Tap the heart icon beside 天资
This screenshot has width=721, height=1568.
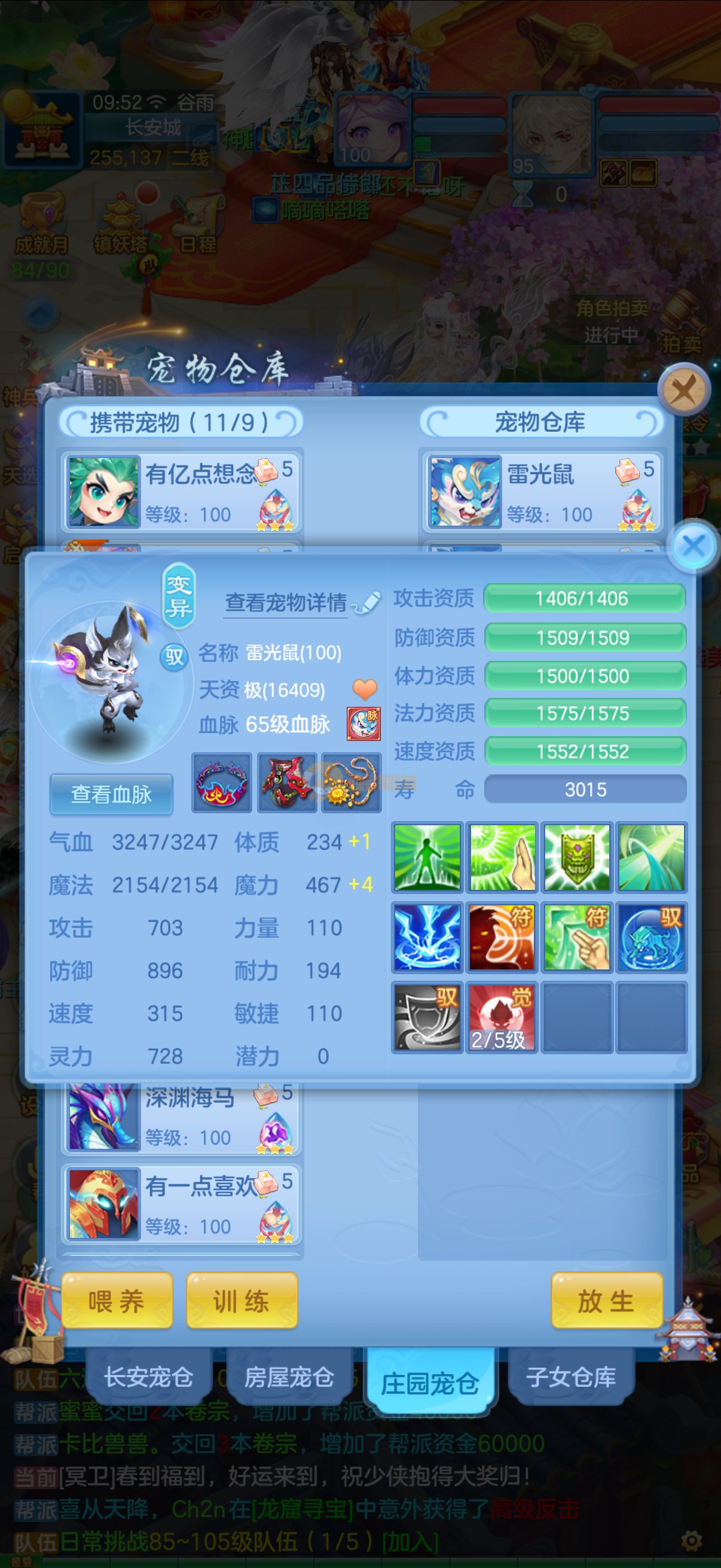(365, 689)
